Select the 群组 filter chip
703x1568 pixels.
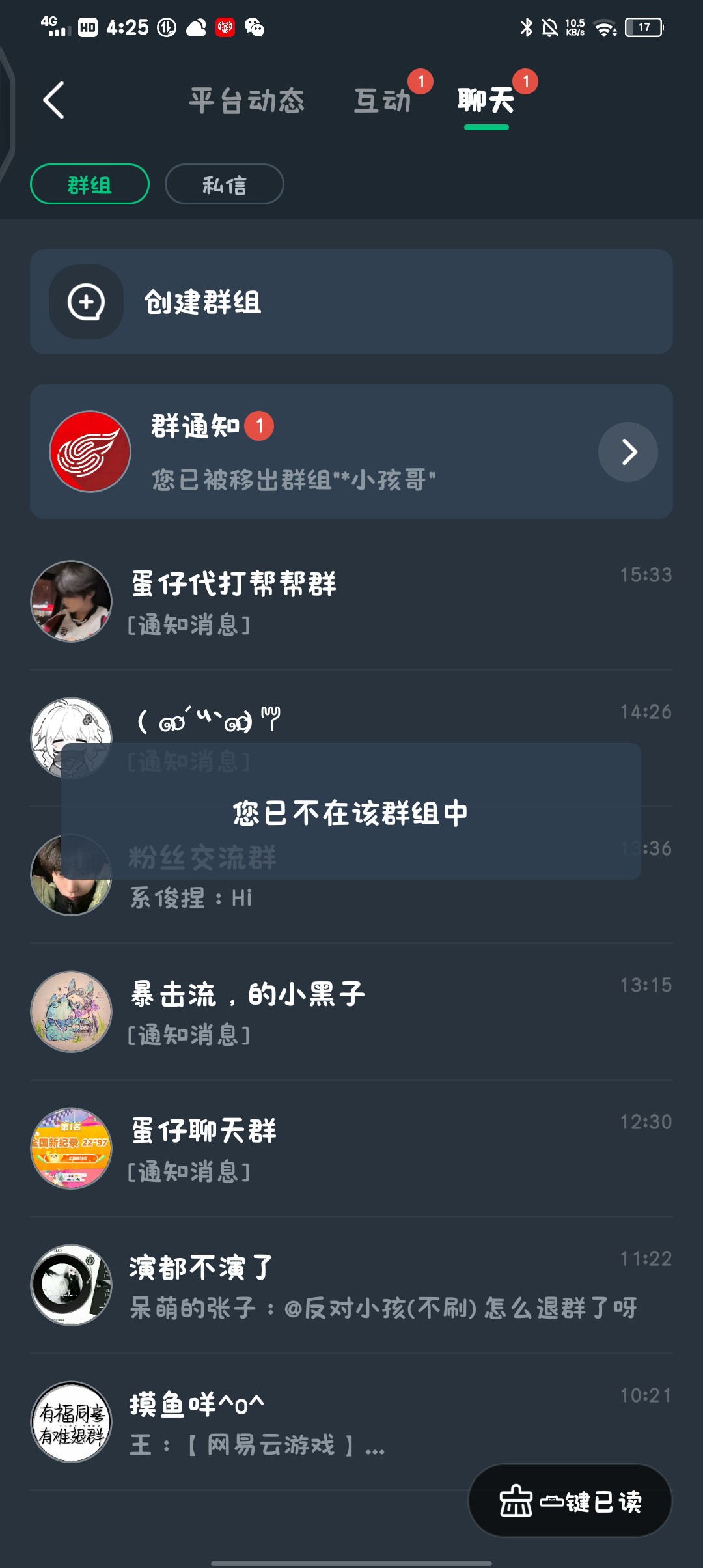pyautogui.click(x=90, y=184)
